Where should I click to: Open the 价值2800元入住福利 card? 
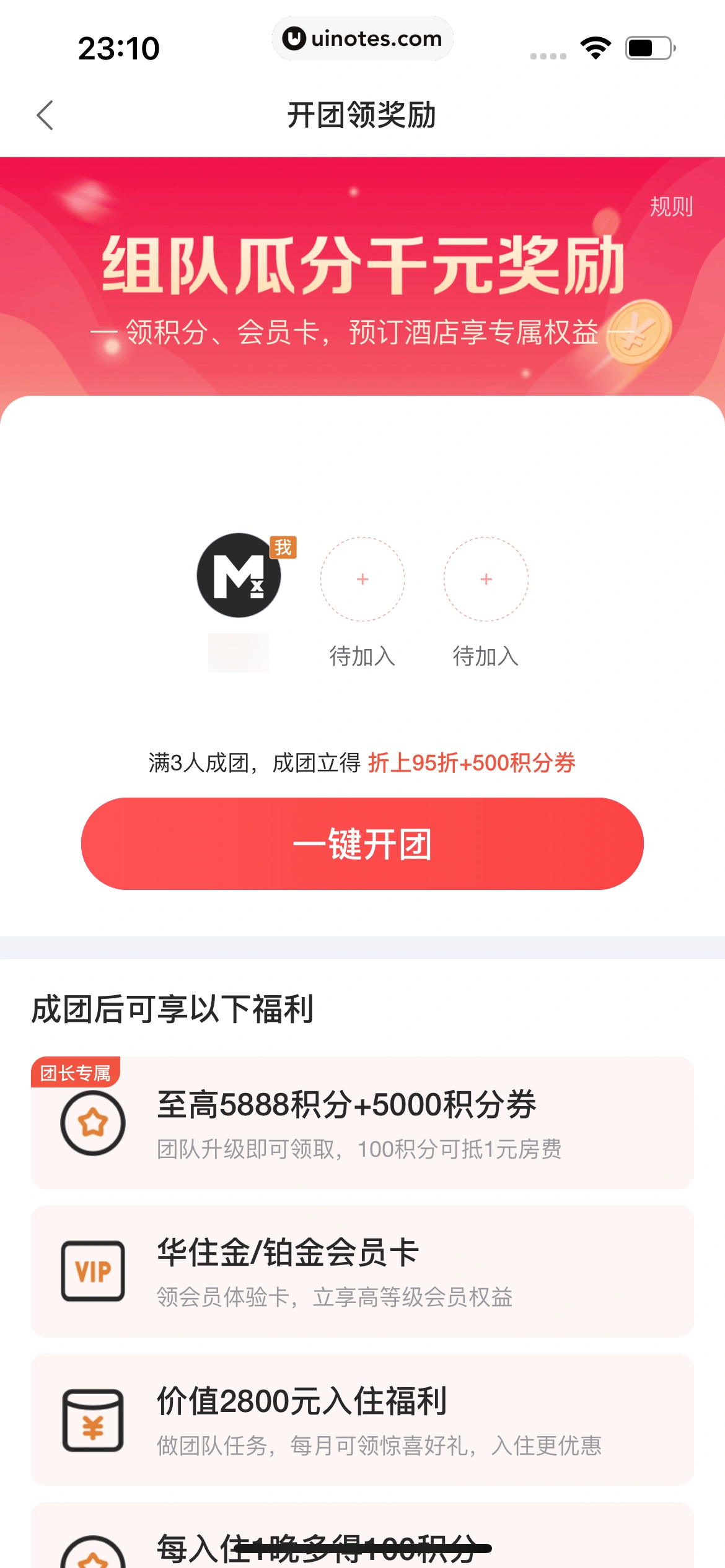[362, 1419]
